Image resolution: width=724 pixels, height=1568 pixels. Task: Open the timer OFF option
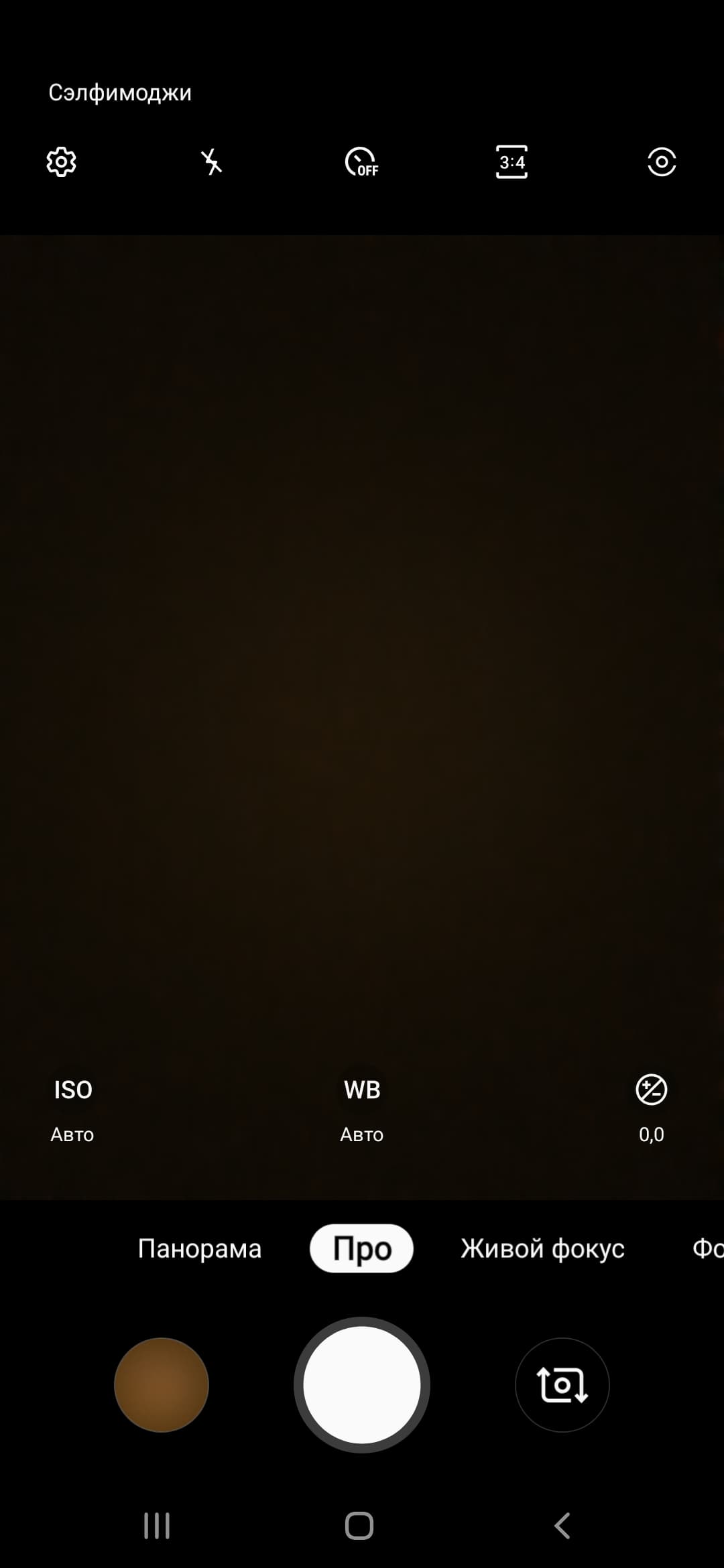click(x=361, y=162)
